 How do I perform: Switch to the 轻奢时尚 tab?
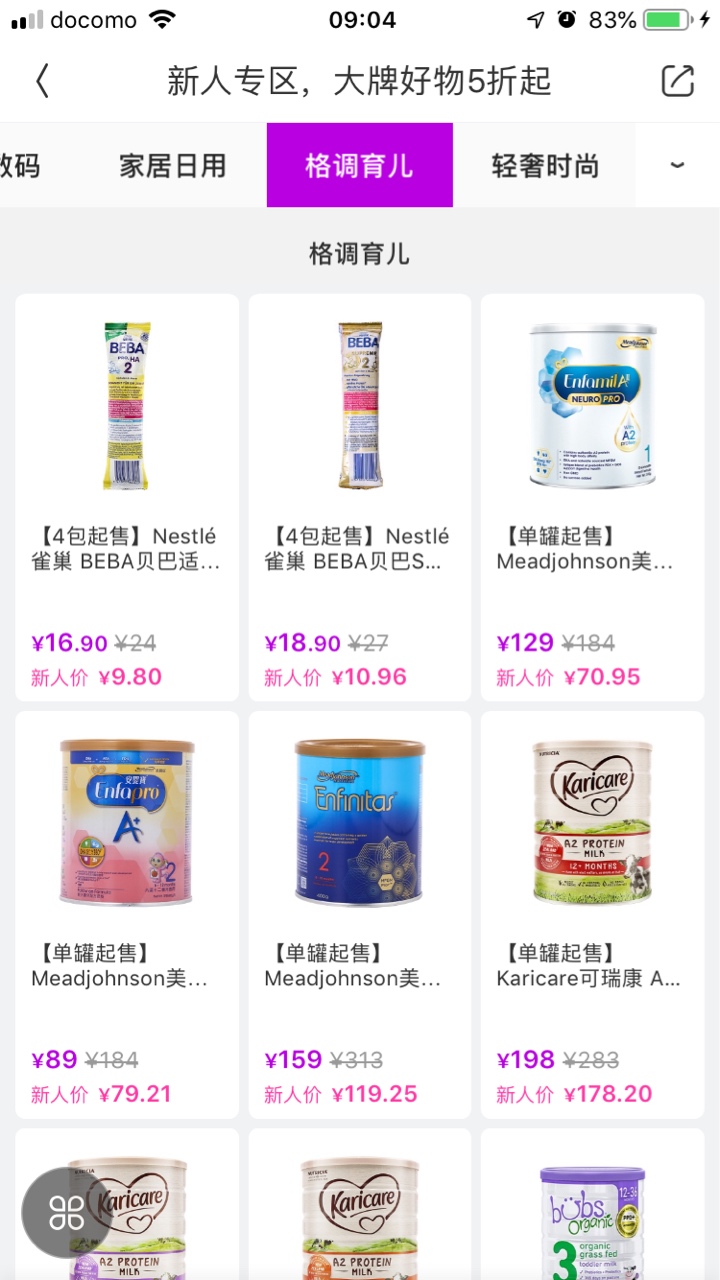click(545, 165)
